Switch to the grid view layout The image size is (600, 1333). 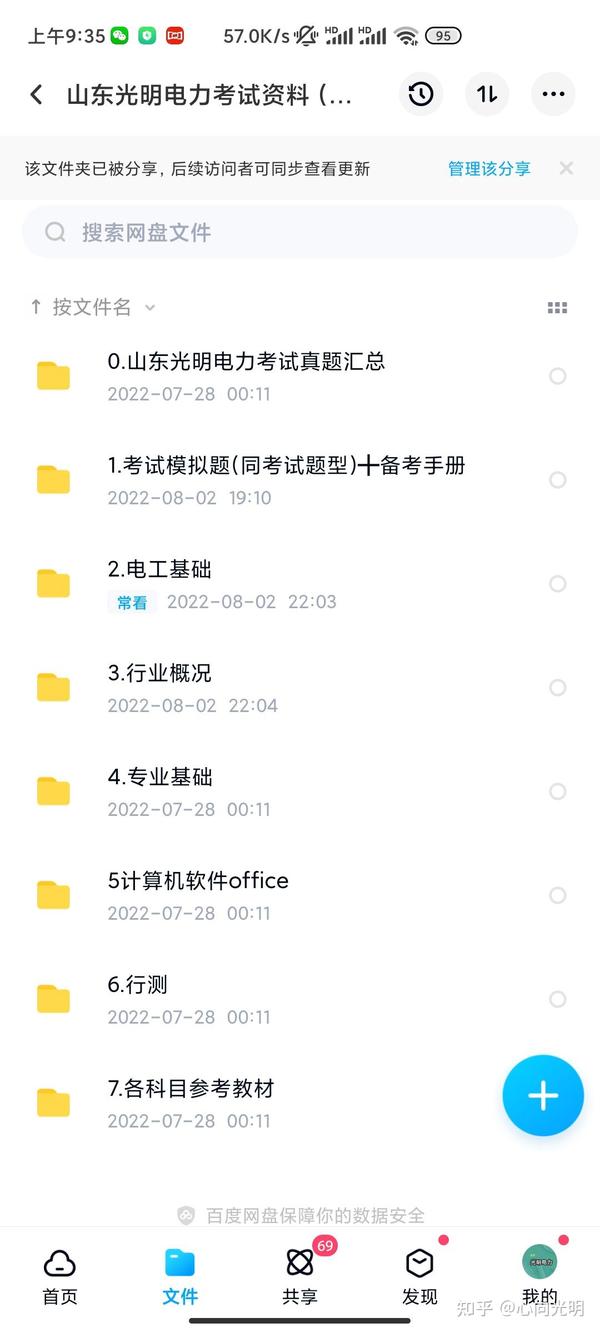557,308
